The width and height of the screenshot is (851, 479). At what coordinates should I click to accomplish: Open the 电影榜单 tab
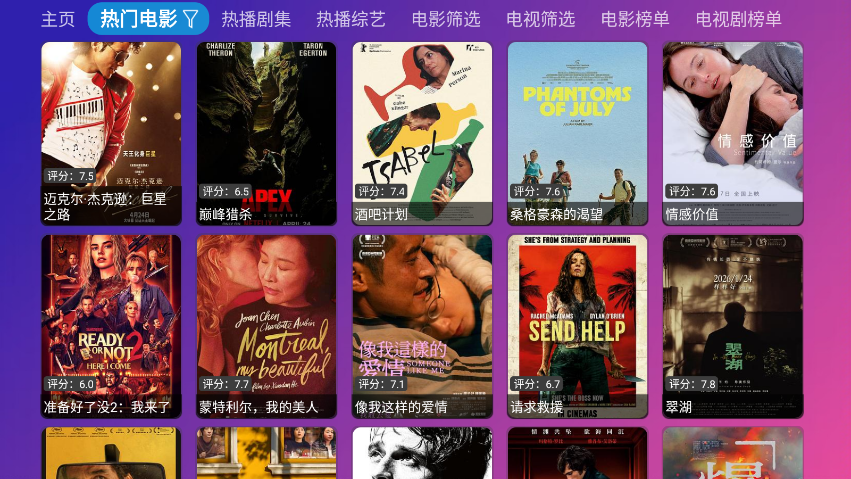click(x=635, y=19)
